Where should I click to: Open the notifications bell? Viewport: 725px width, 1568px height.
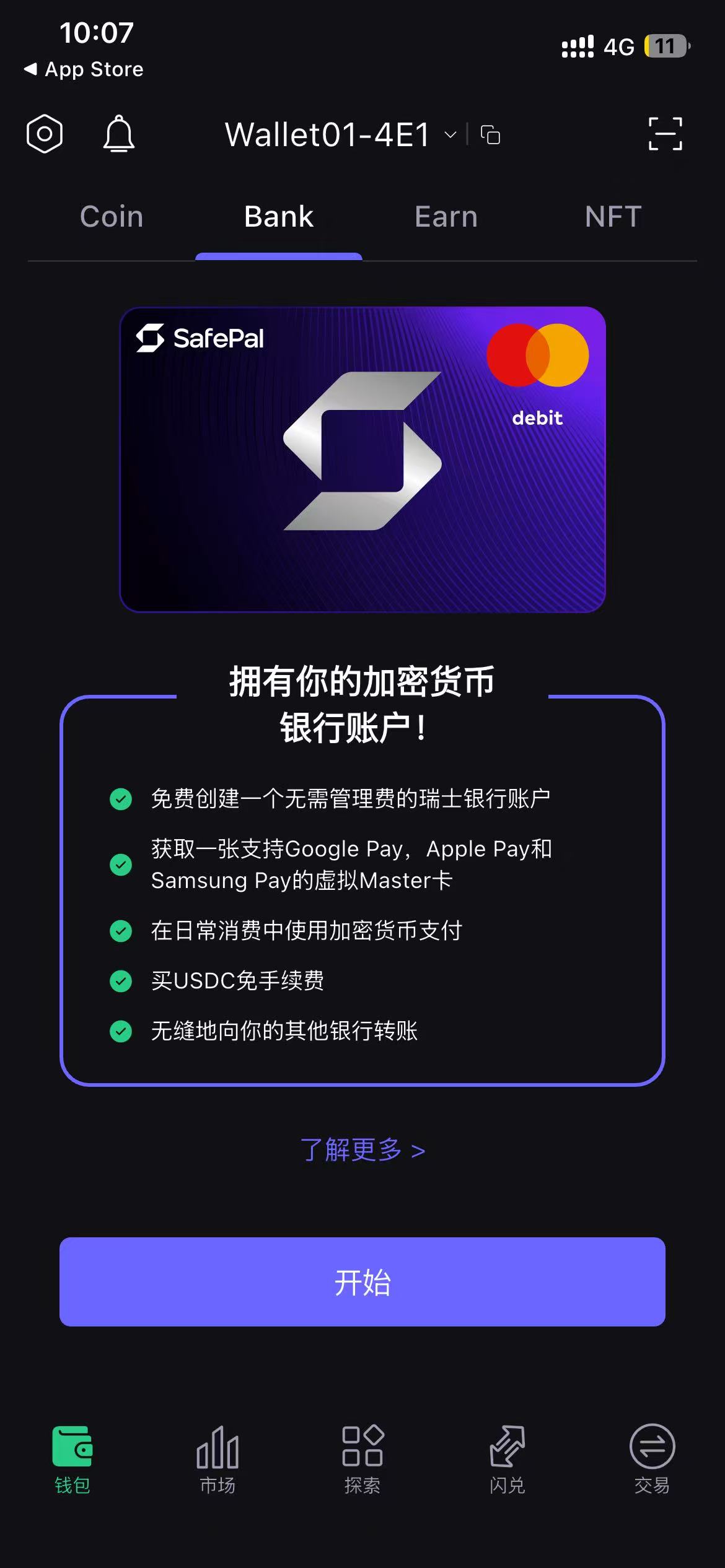click(x=118, y=134)
